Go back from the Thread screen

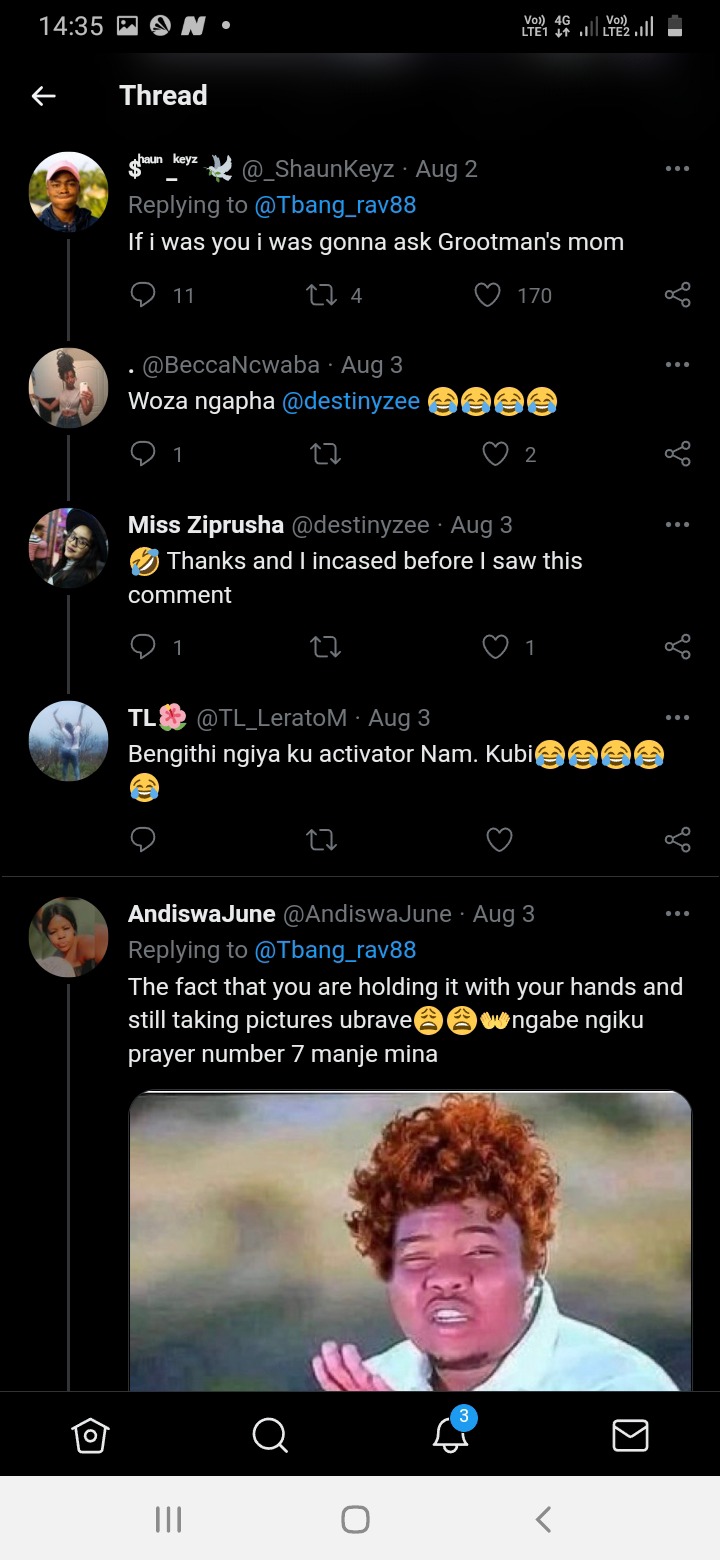coord(43,96)
